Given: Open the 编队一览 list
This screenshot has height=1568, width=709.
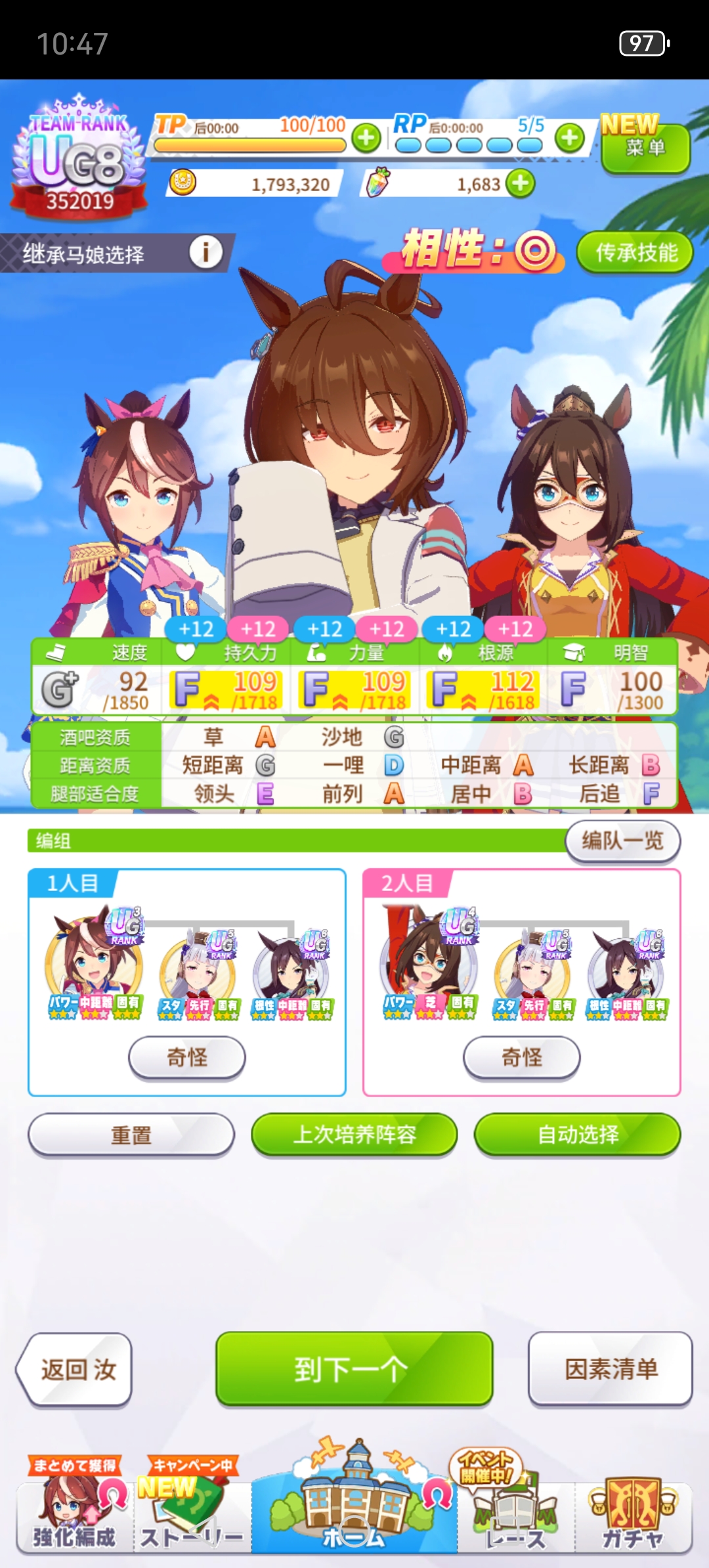Looking at the screenshot, I should pyautogui.click(x=622, y=840).
